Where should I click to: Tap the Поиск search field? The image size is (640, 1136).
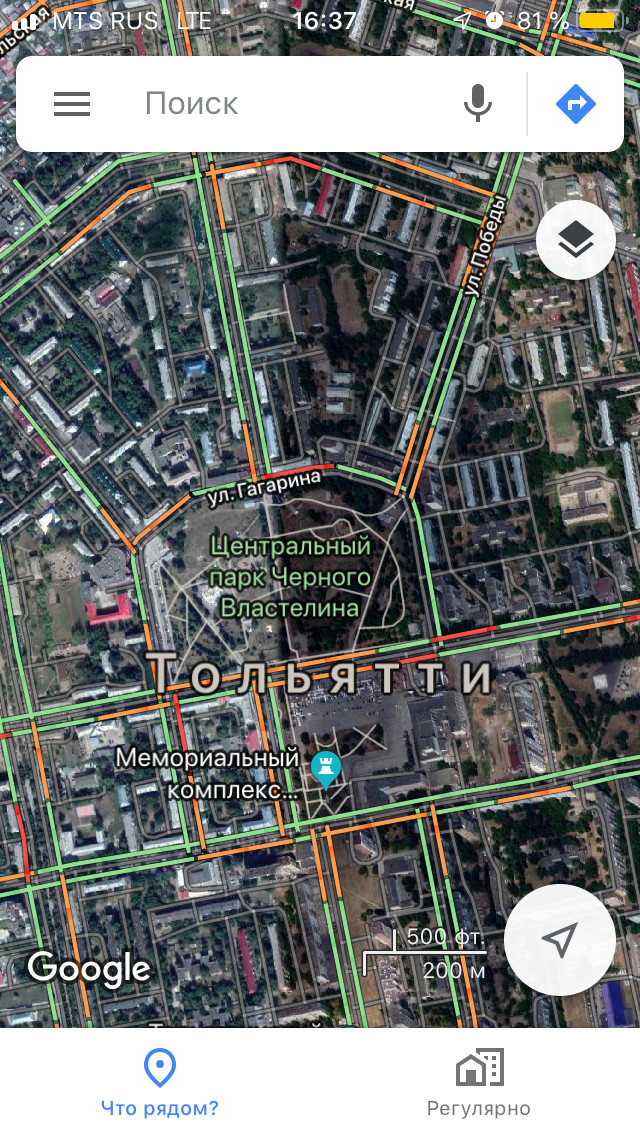(290, 104)
